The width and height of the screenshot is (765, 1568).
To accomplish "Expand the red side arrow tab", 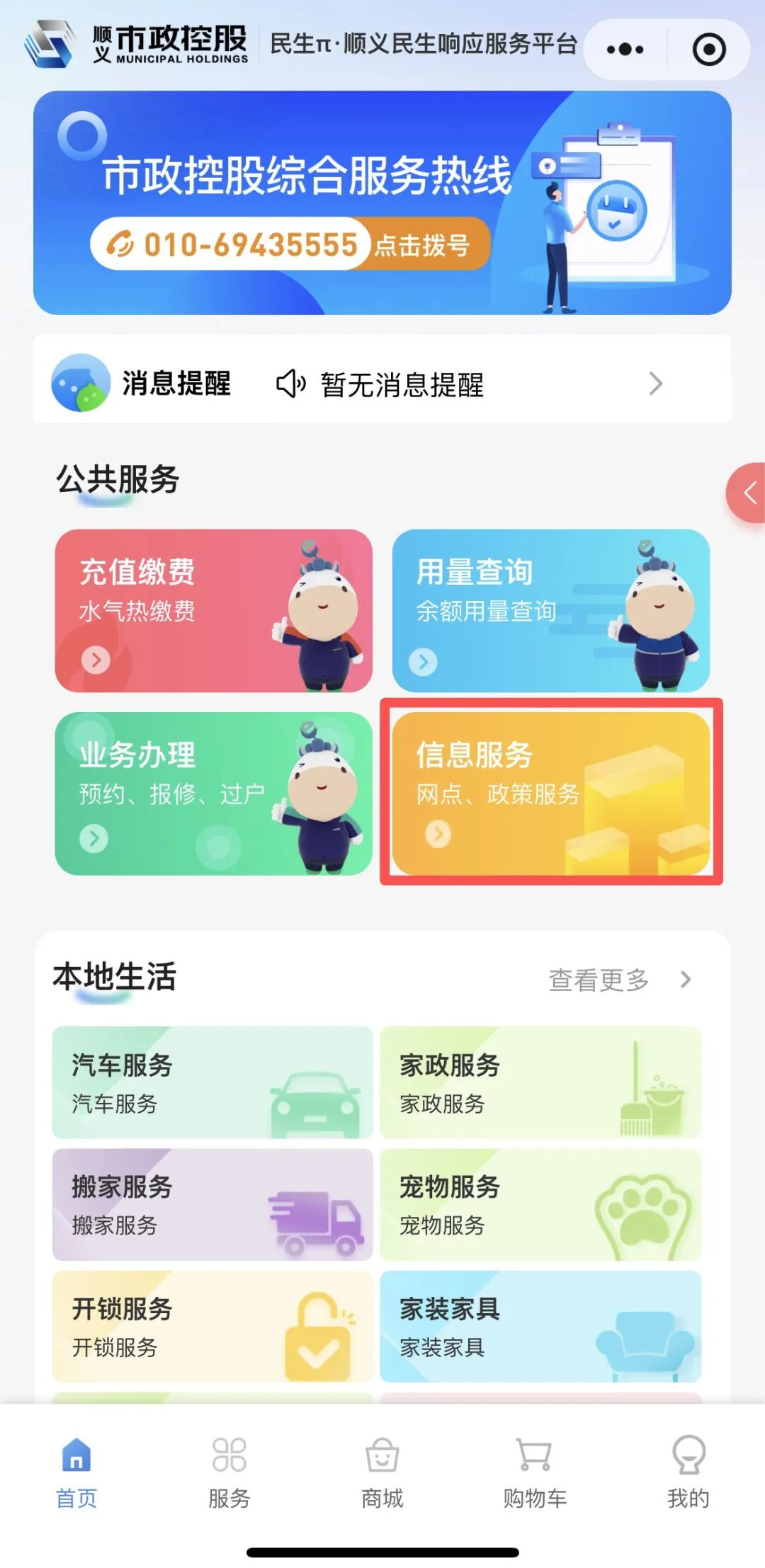I will click(x=748, y=493).
